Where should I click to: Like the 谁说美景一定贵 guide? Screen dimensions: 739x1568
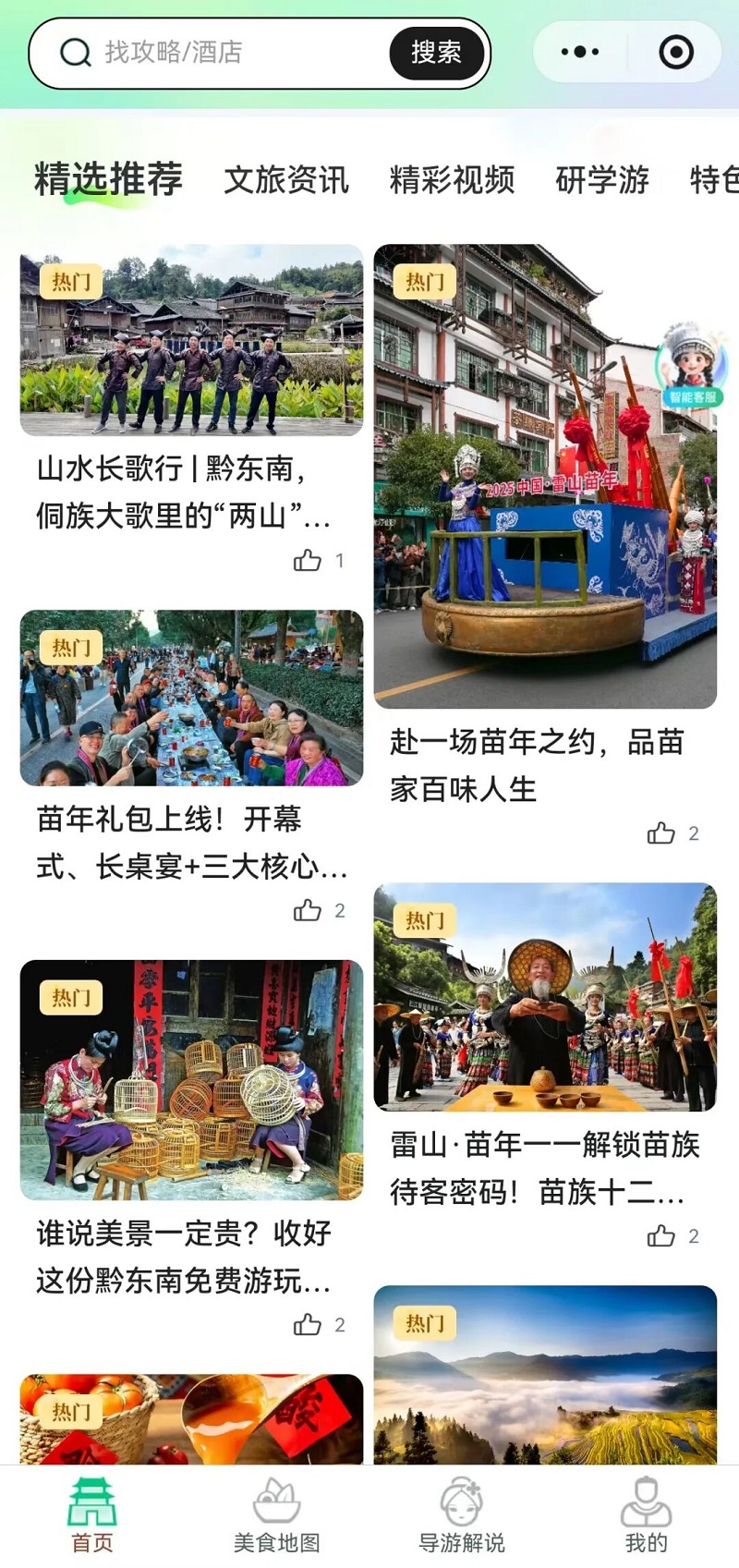coord(308,1325)
